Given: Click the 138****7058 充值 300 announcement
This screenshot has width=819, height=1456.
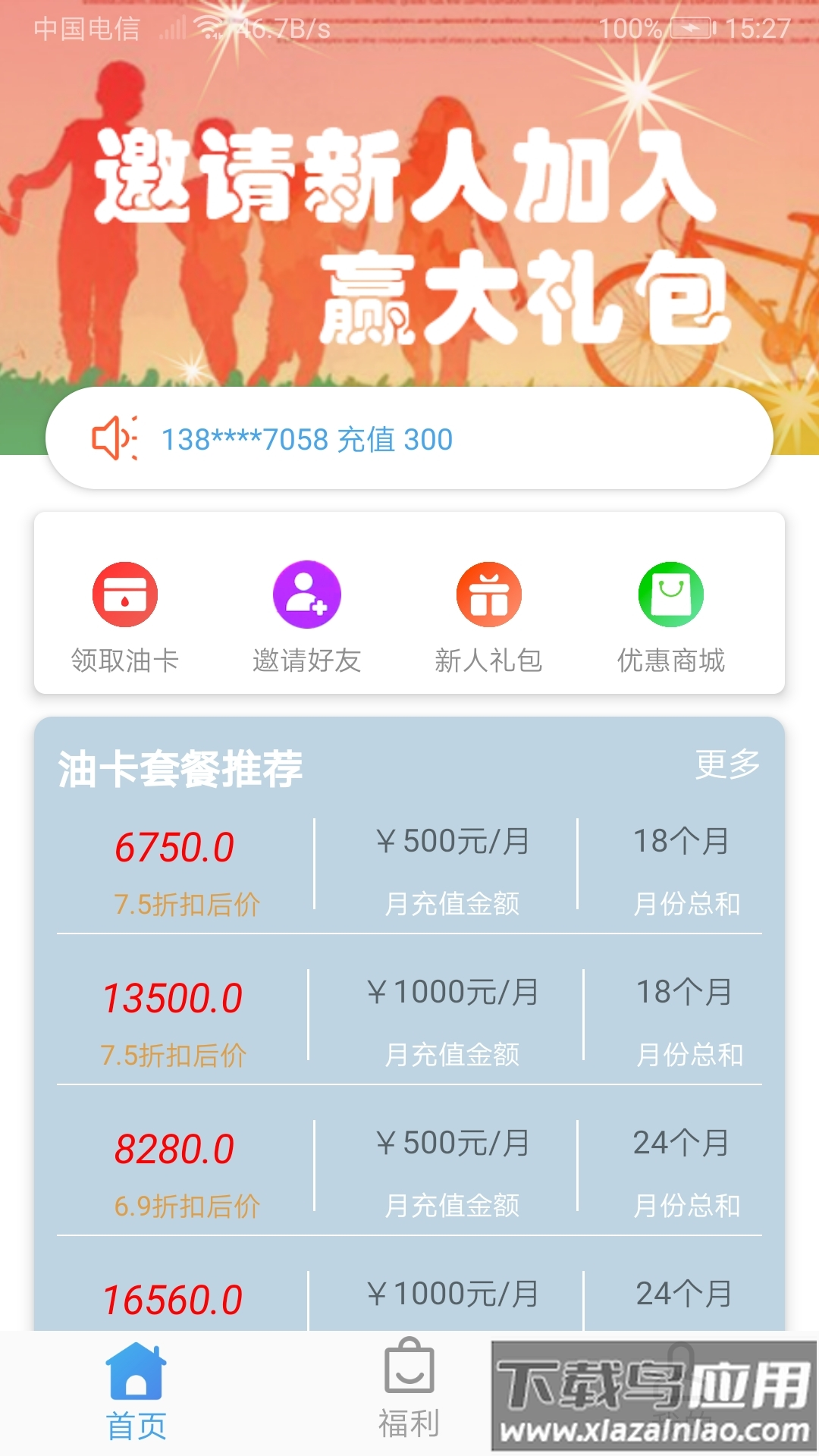Looking at the screenshot, I should (x=306, y=440).
